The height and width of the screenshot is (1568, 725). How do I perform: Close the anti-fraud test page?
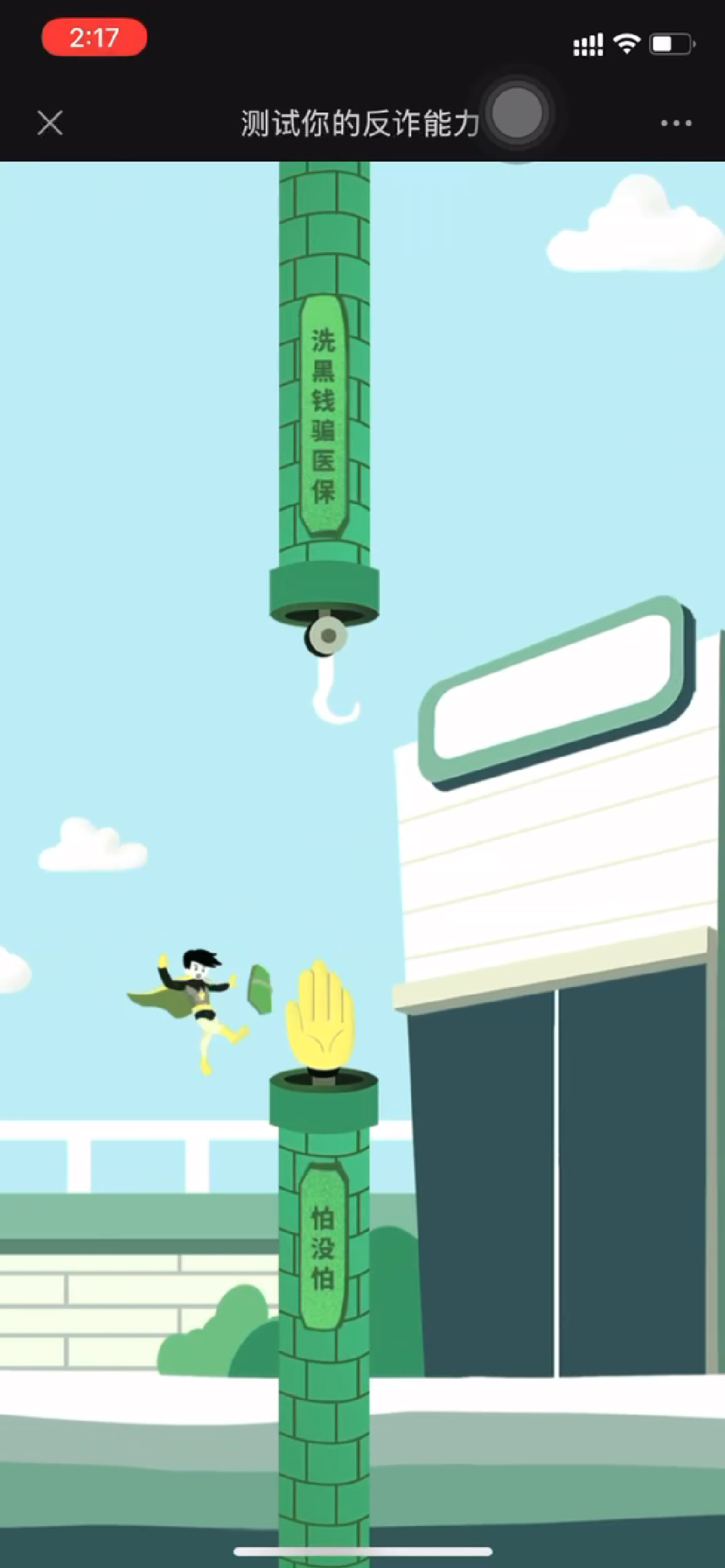[x=50, y=124]
